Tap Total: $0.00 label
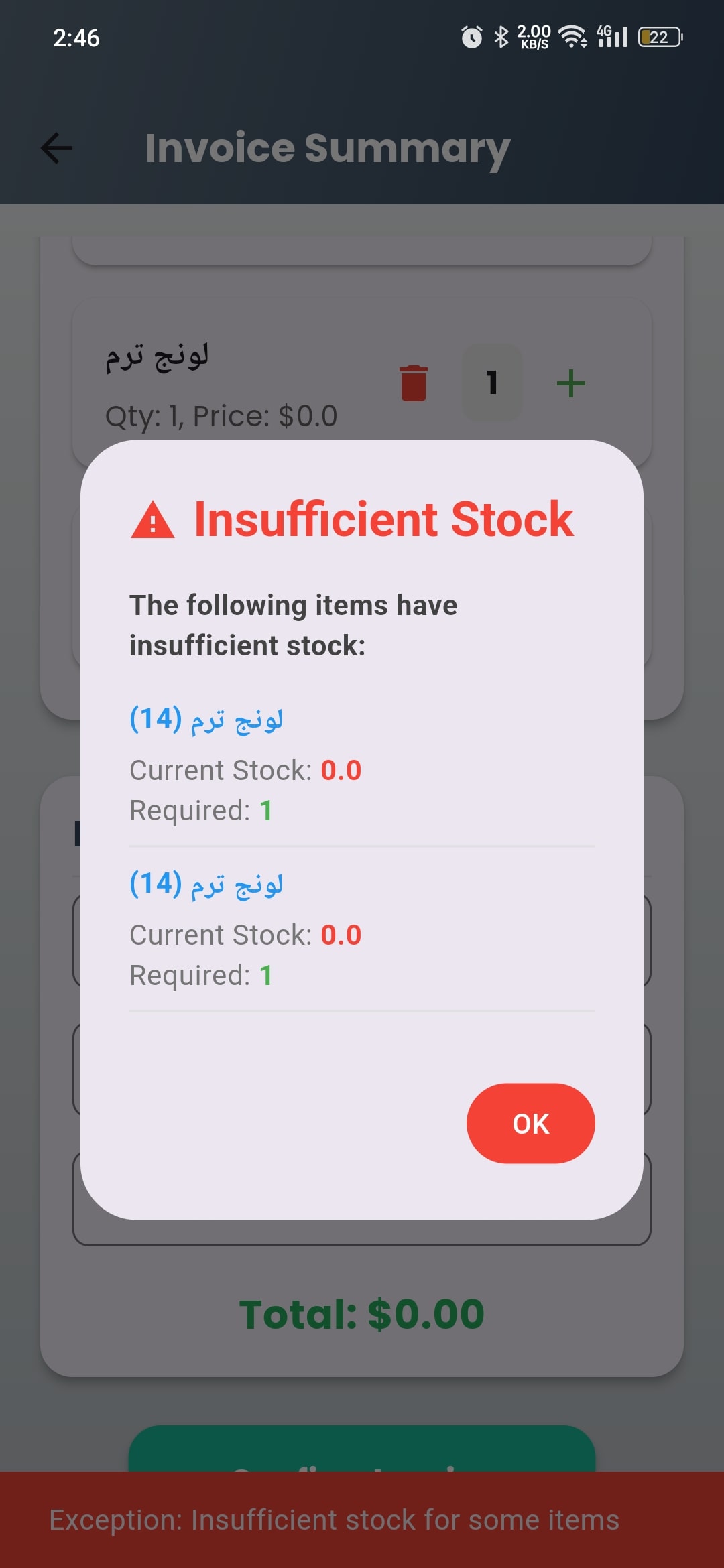 [362, 1313]
